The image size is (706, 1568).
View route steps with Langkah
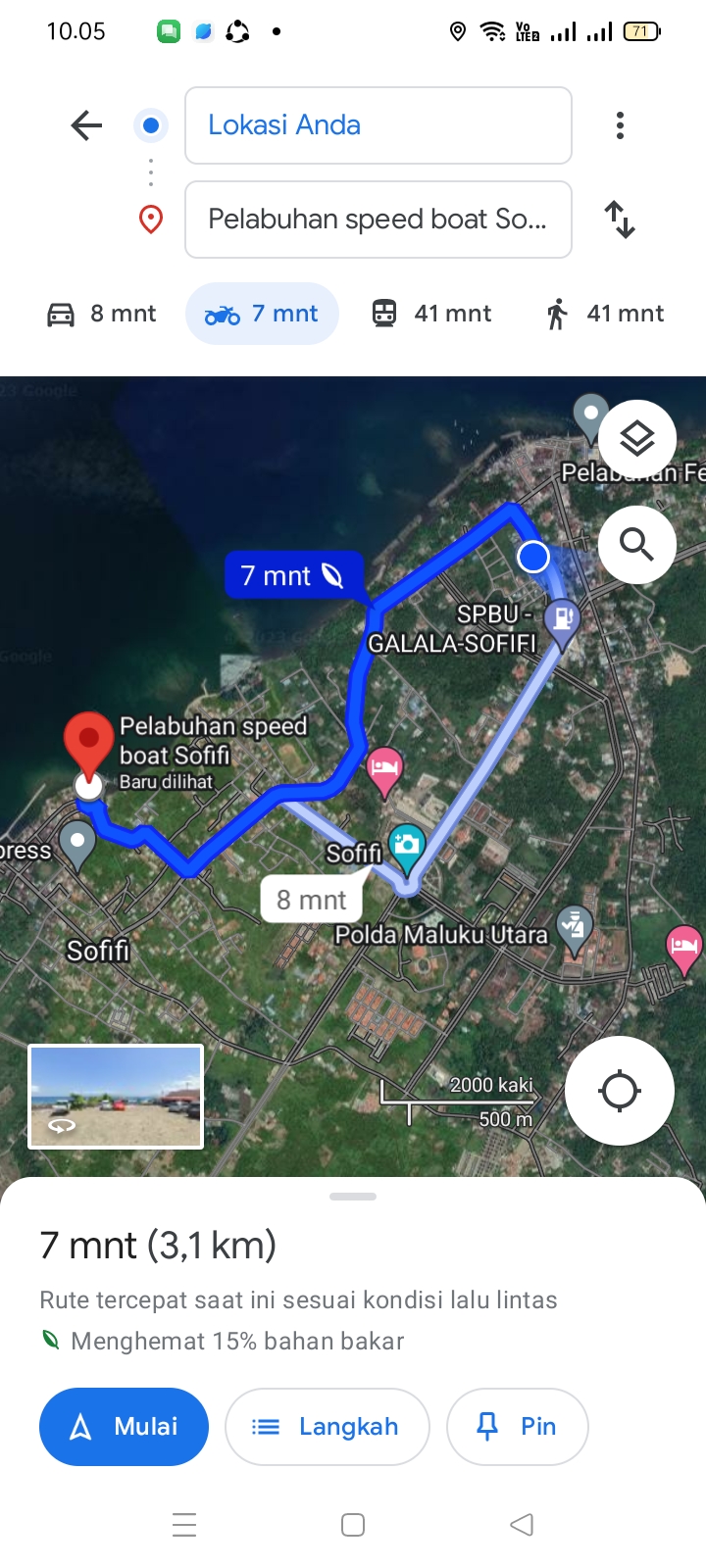tap(328, 1427)
